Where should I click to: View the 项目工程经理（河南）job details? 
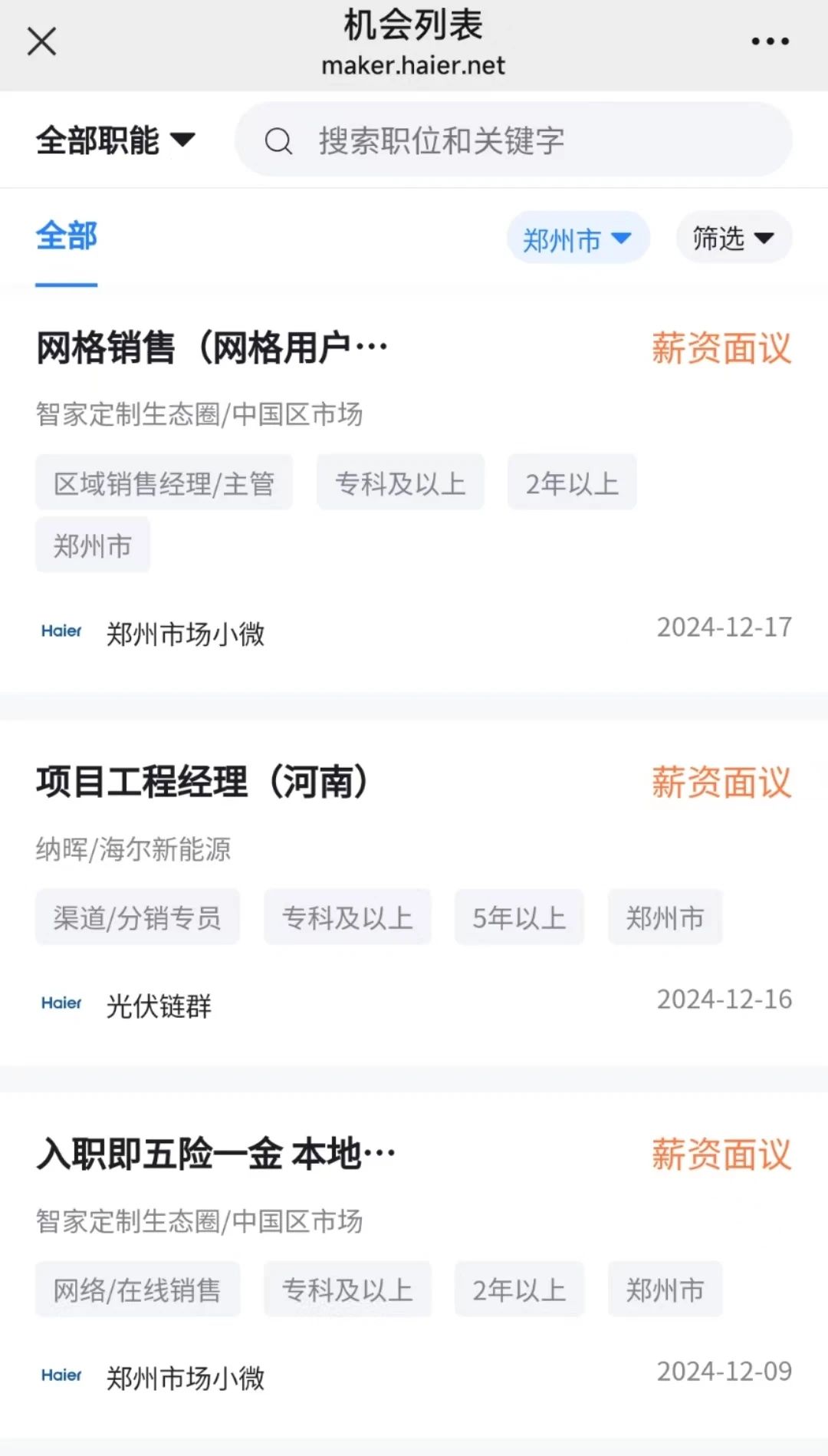[x=202, y=783]
